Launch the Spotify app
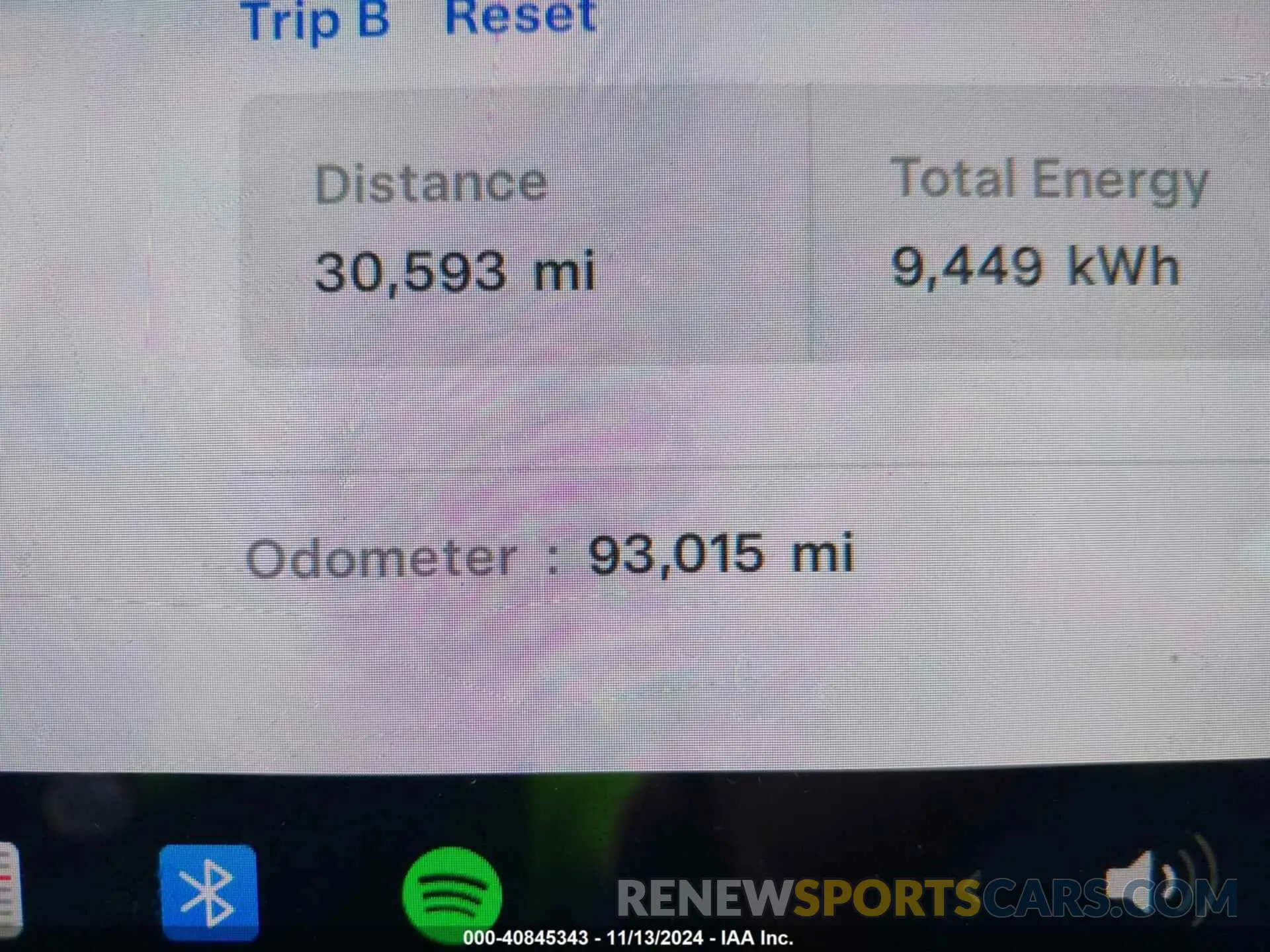The image size is (1270, 952). tap(452, 893)
